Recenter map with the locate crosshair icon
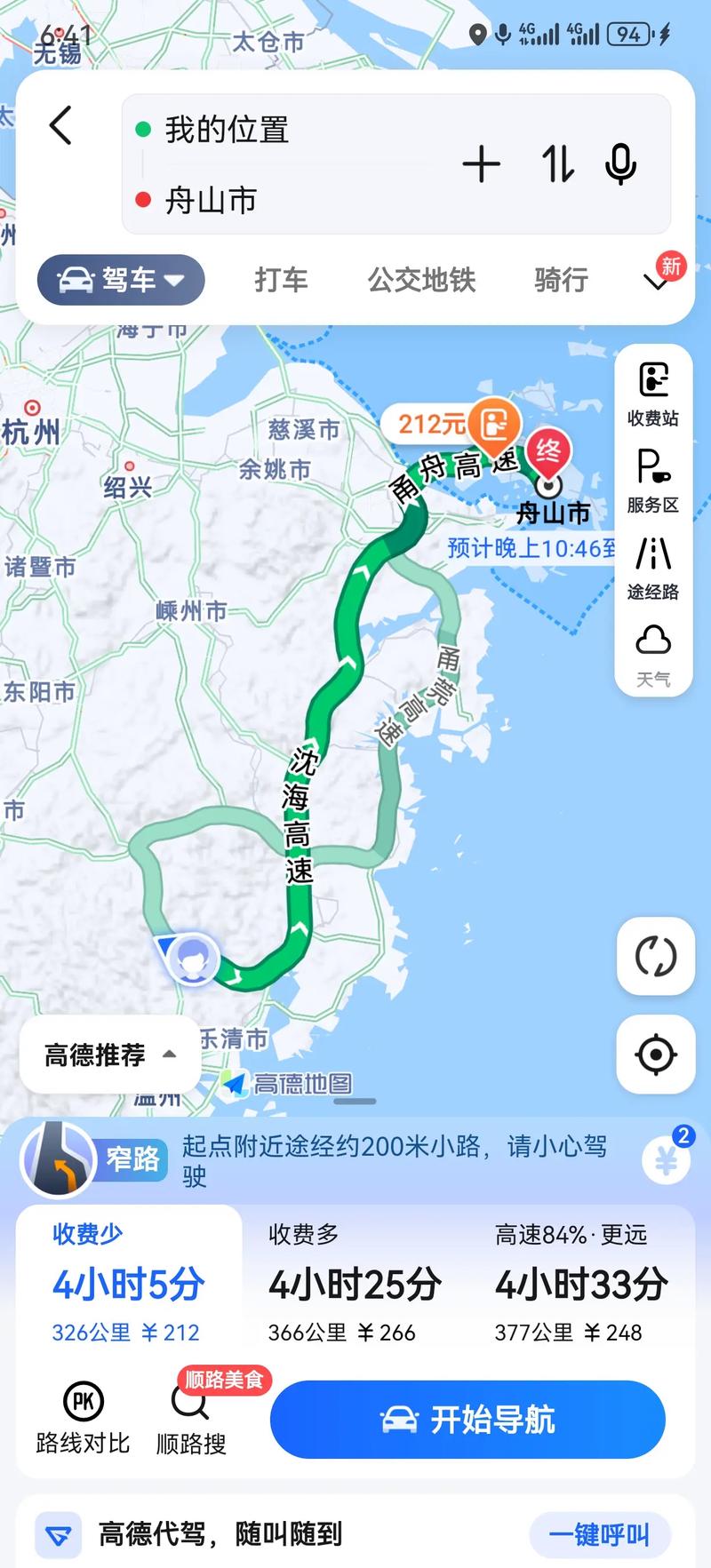 pos(655,1054)
